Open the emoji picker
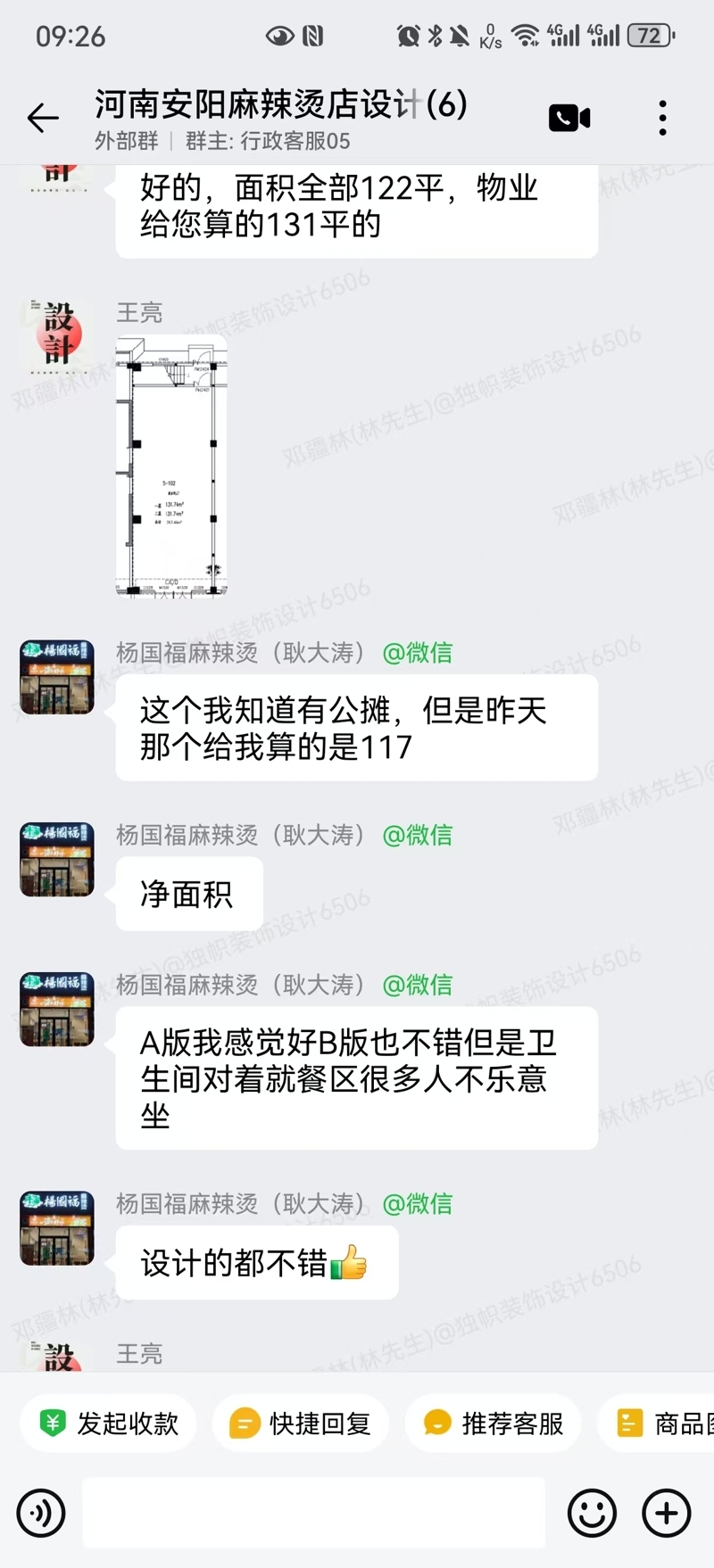The width and height of the screenshot is (714, 1568). coord(592,1513)
